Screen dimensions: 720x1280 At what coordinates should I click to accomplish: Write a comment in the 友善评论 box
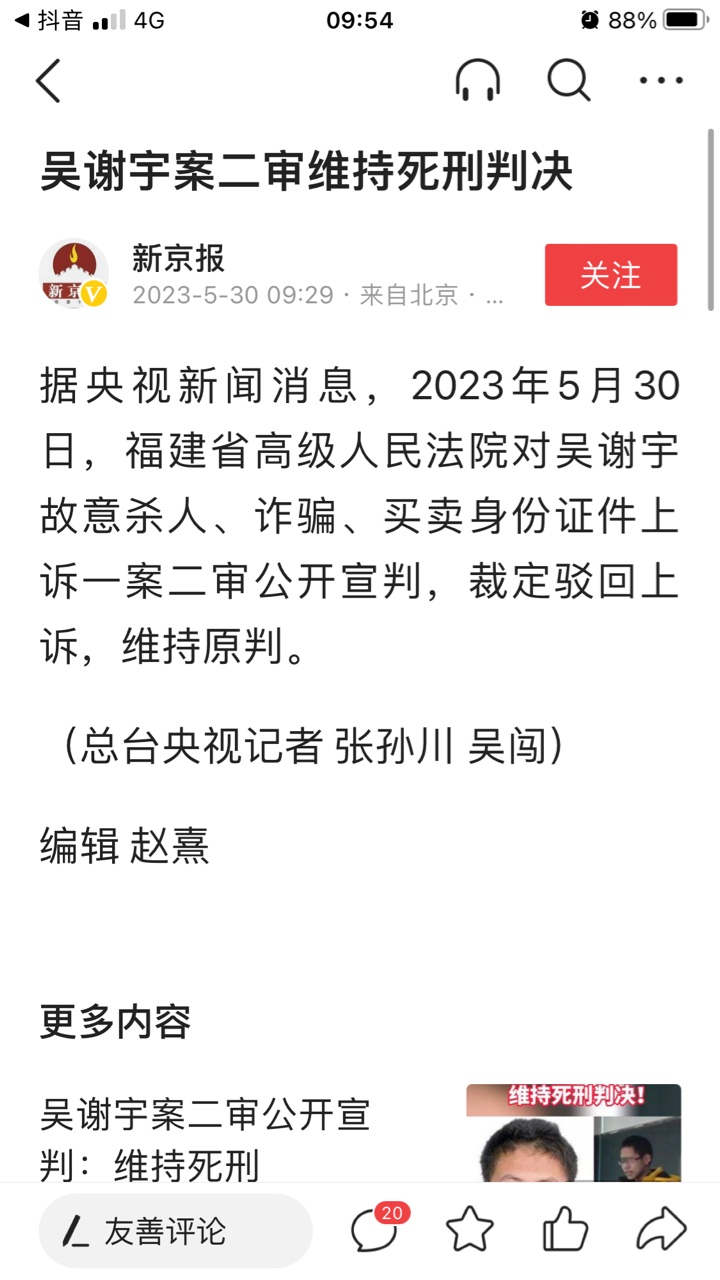176,1231
